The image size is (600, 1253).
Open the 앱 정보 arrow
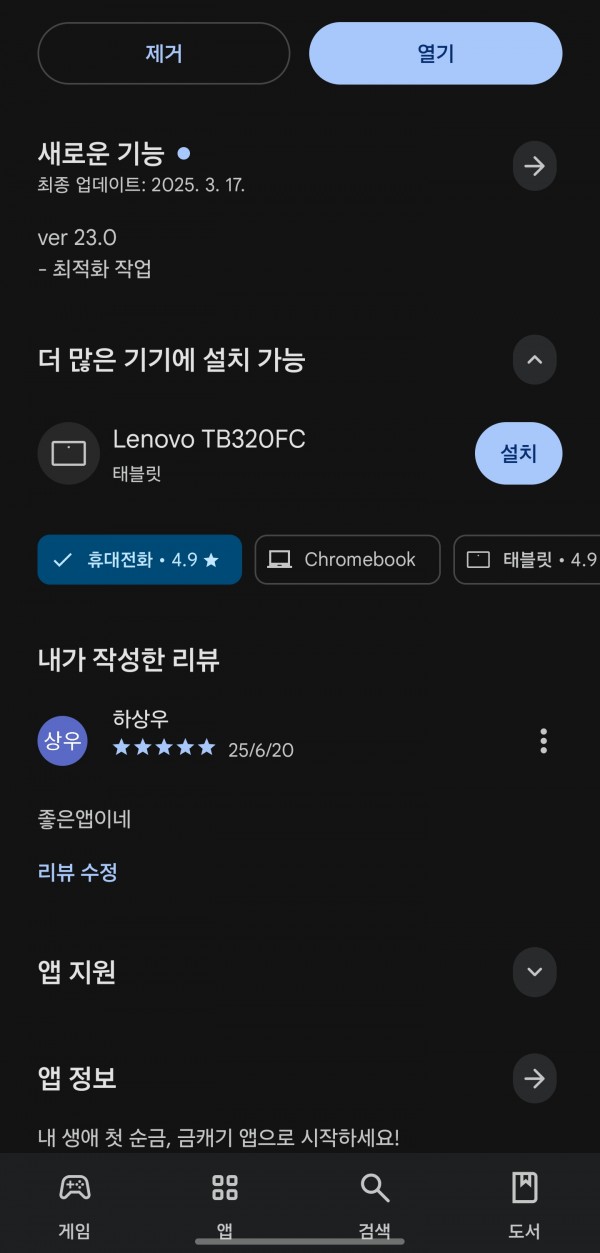pos(534,1078)
